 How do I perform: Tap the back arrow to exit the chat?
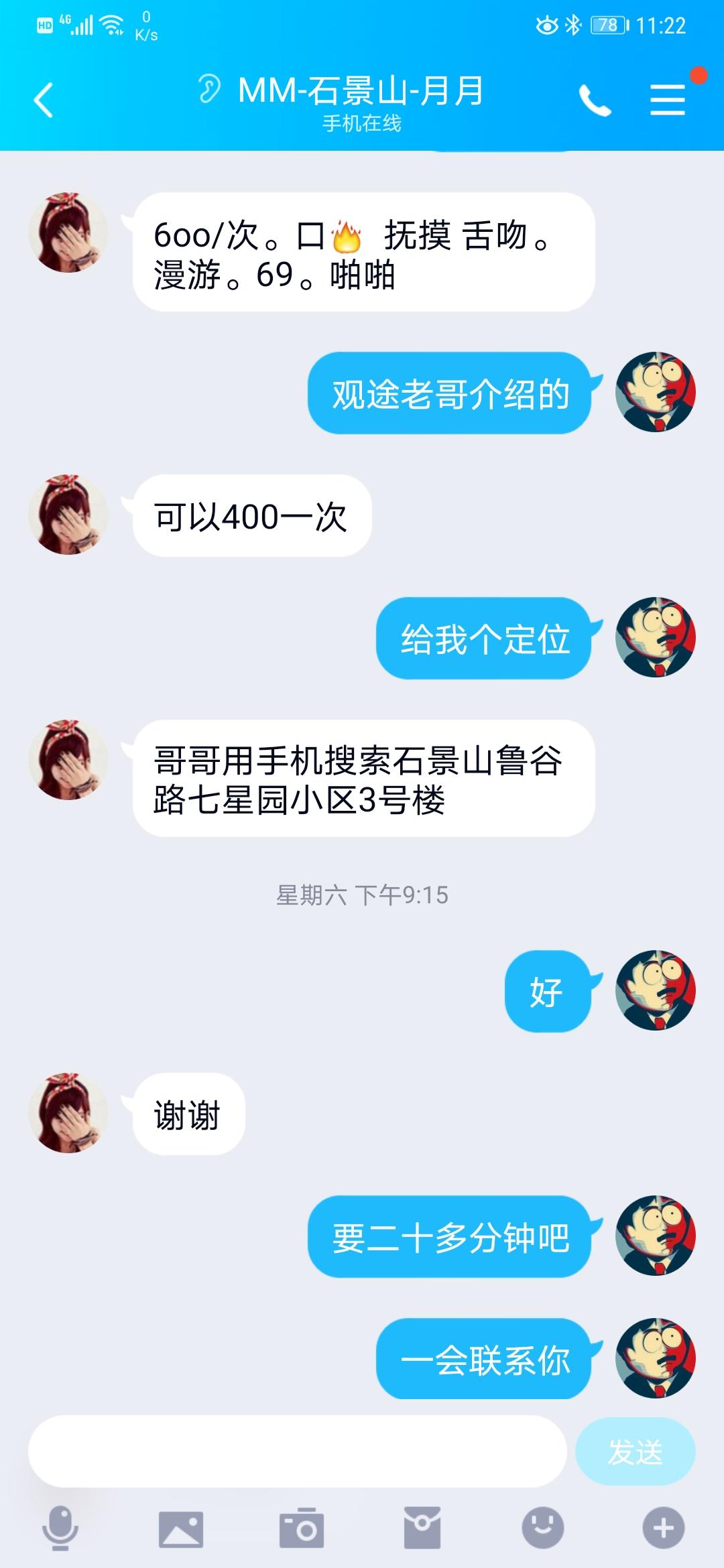pos(44,101)
